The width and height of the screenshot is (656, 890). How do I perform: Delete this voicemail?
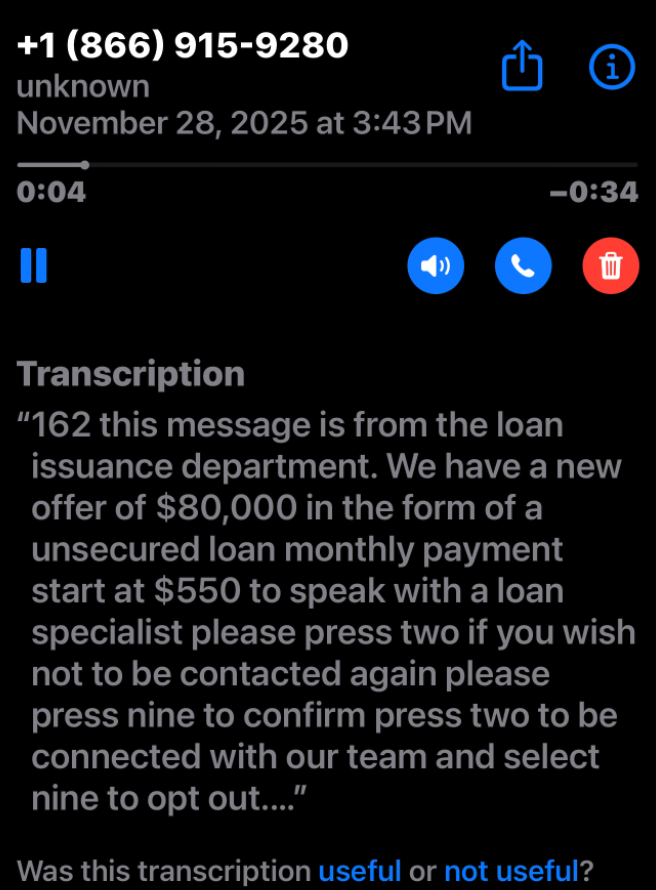click(x=610, y=267)
